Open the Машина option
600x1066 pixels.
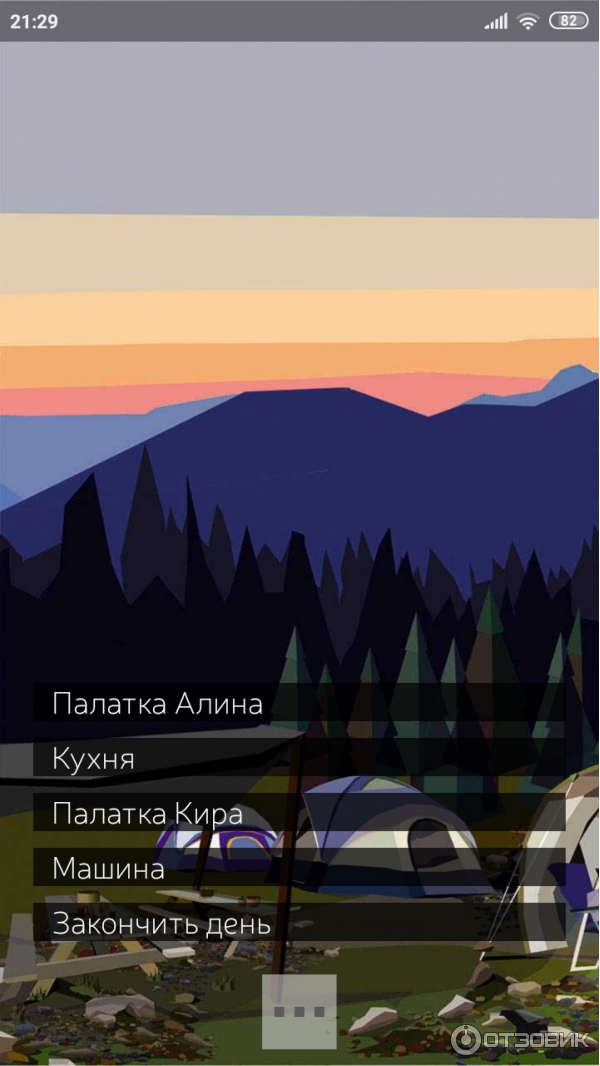[x=298, y=867]
